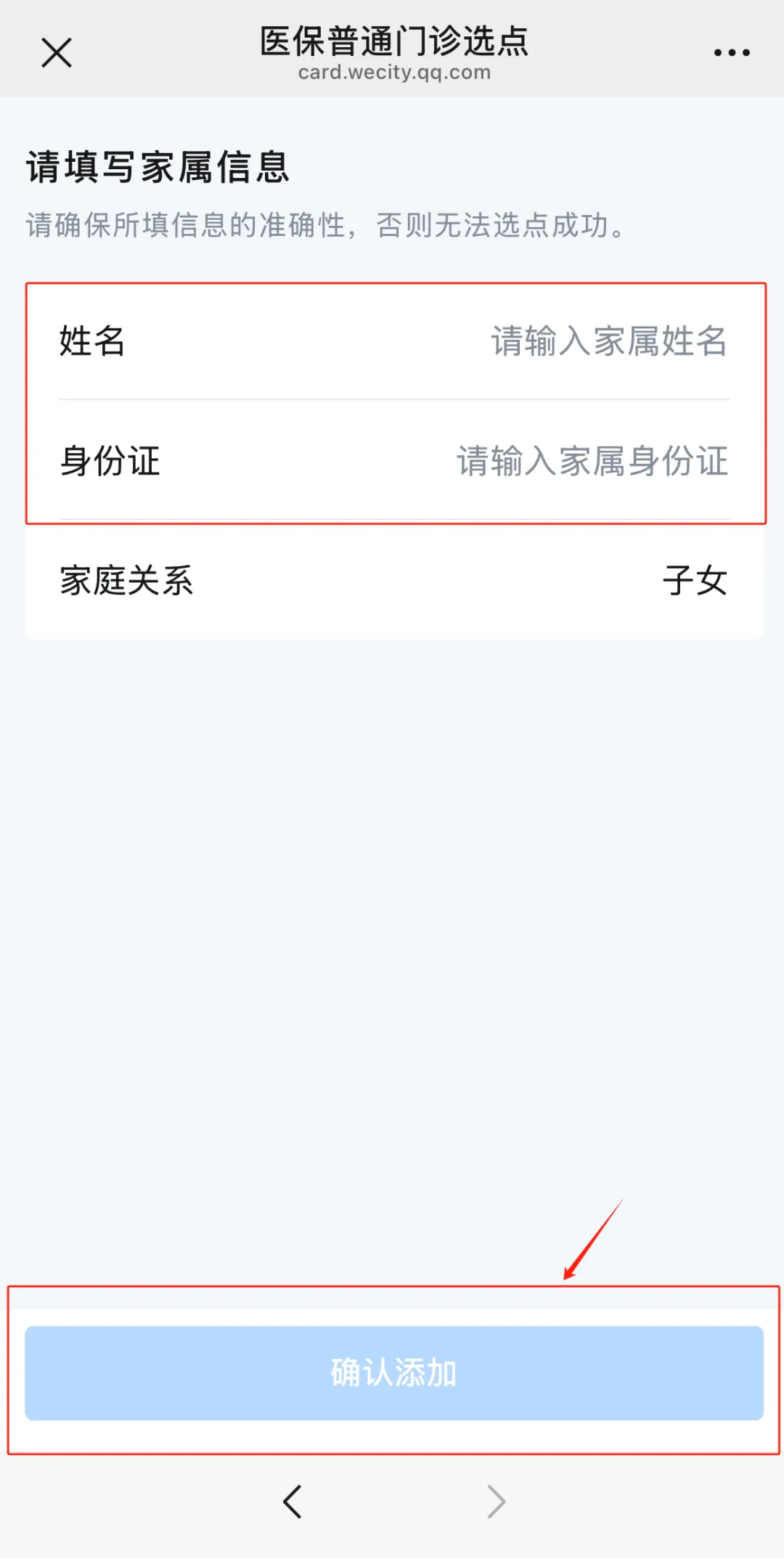The width and height of the screenshot is (784, 1558).
Task: Open the 家庭关系 relationship picker
Action: coord(392,581)
